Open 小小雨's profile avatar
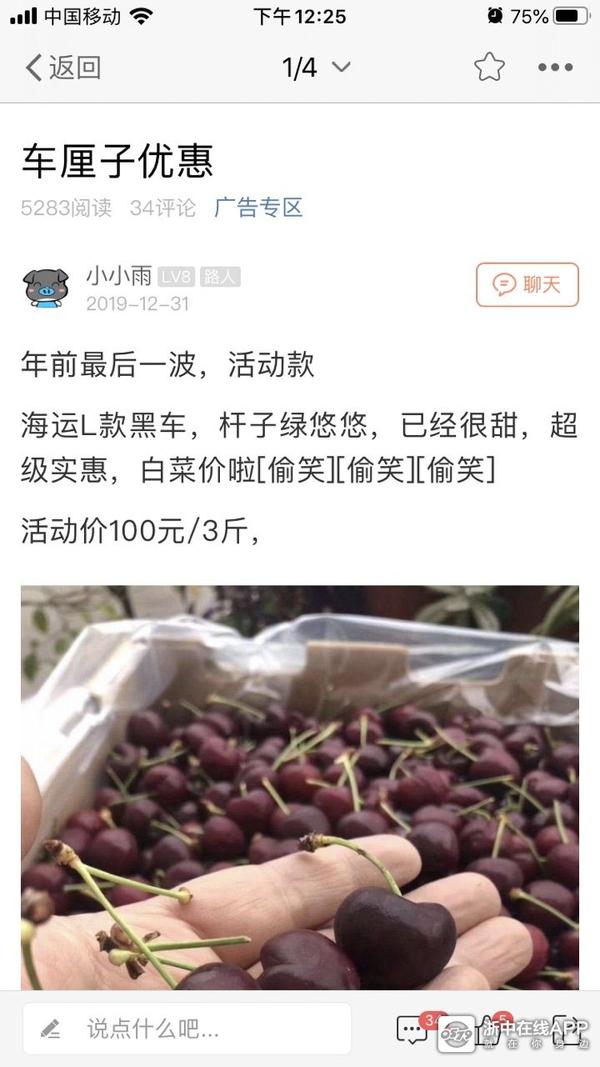 pyautogui.click(x=46, y=287)
